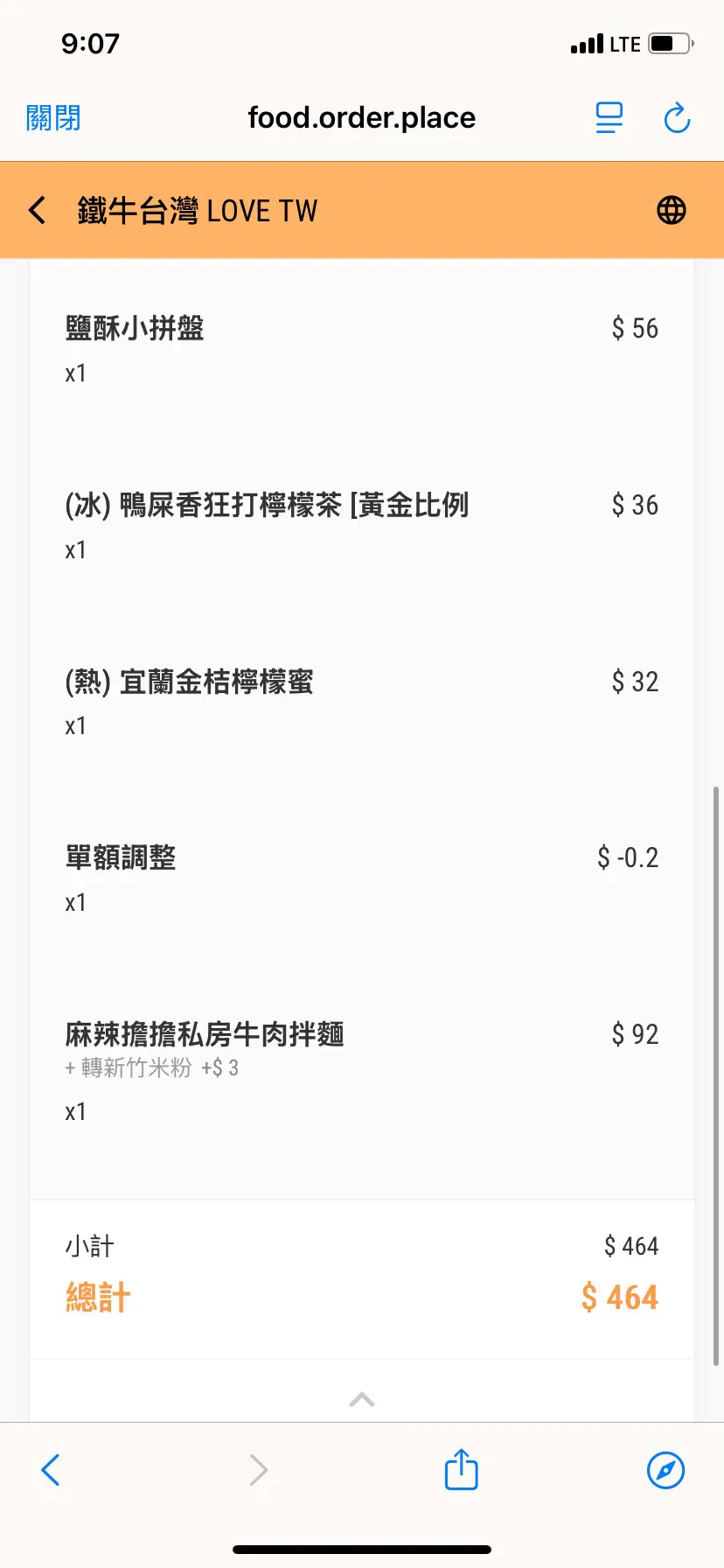Open the language globe icon

pyautogui.click(x=671, y=210)
